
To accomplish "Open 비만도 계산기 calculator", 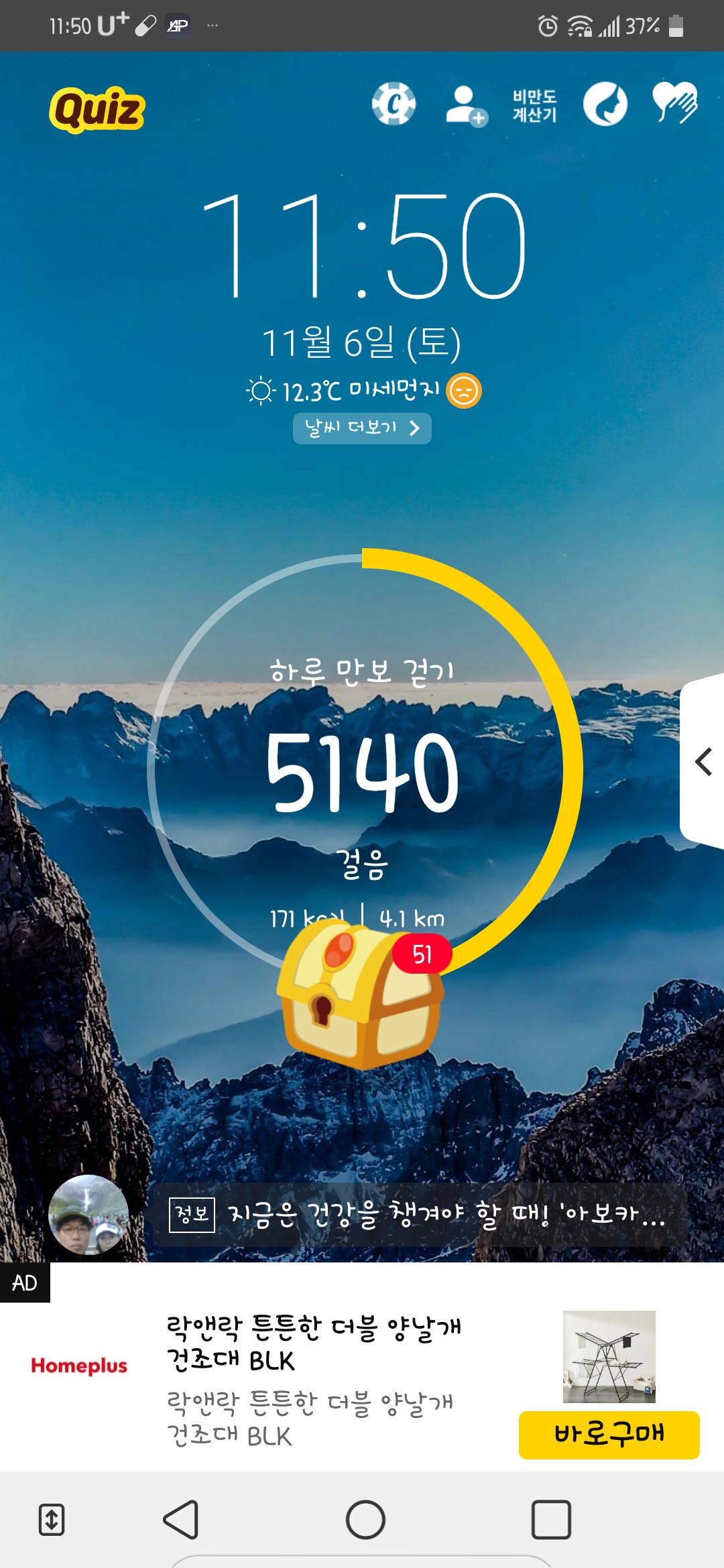I will [x=534, y=105].
